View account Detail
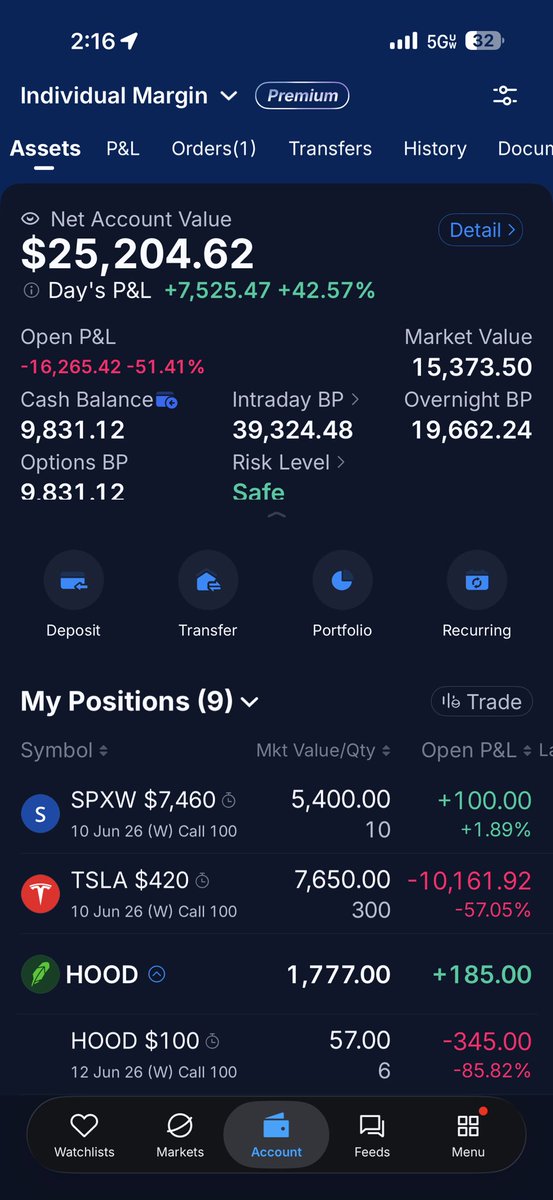Screen dimensions: 553x1200 point(481,230)
